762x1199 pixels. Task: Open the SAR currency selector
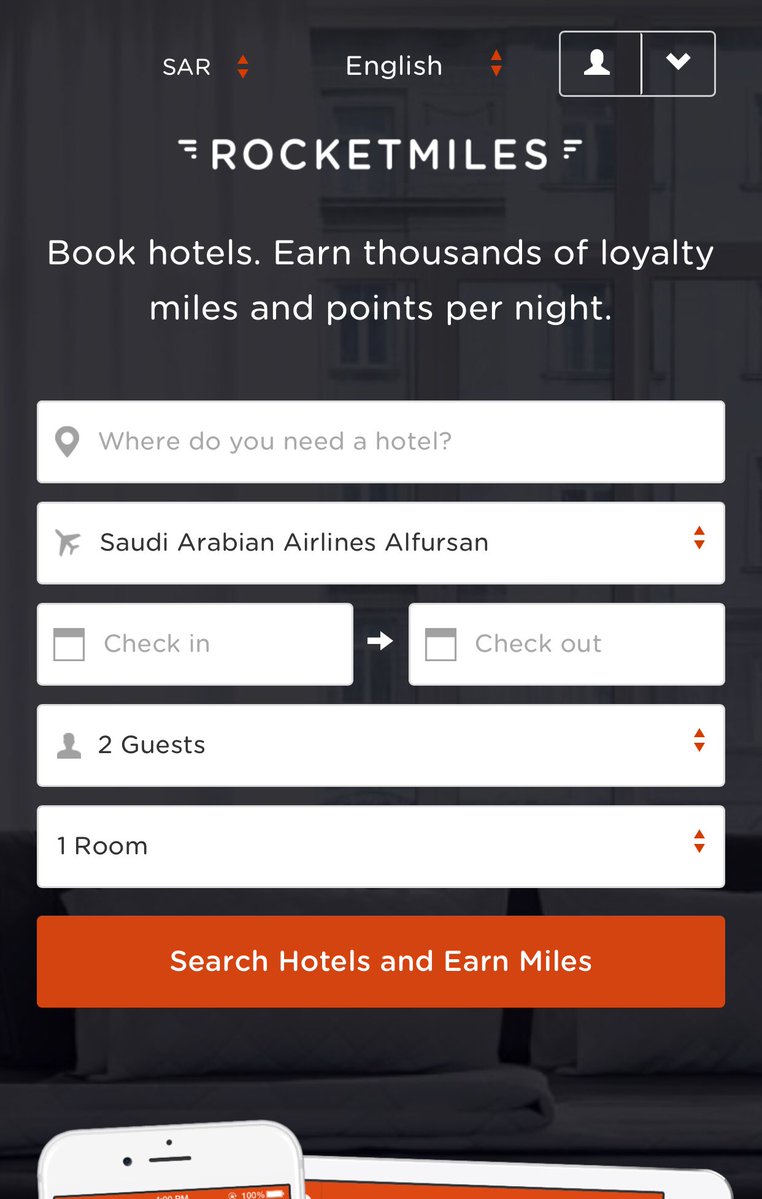click(205, 66)
